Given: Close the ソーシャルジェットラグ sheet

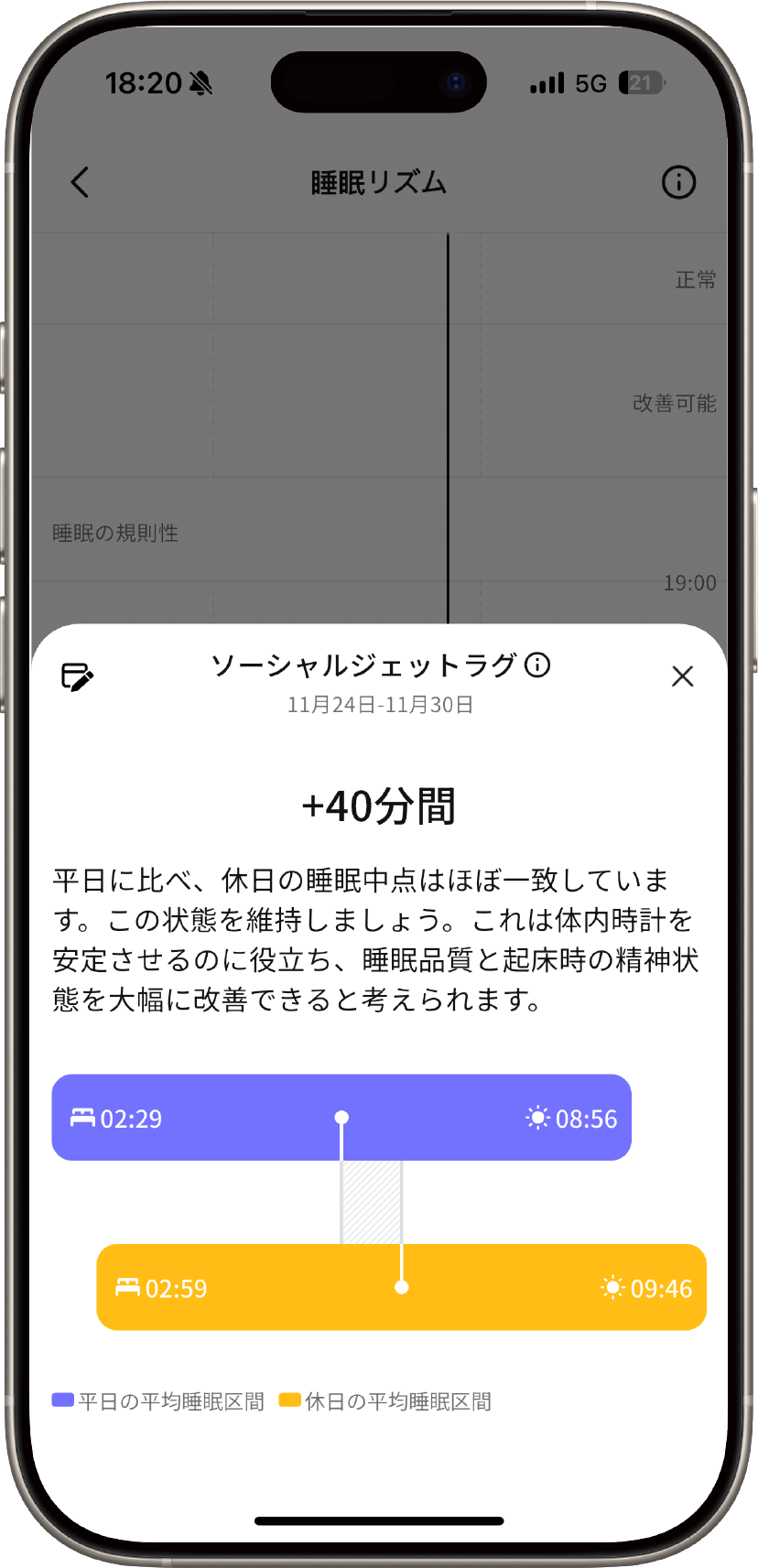Looking at the screenshot, I should [682, 676].
